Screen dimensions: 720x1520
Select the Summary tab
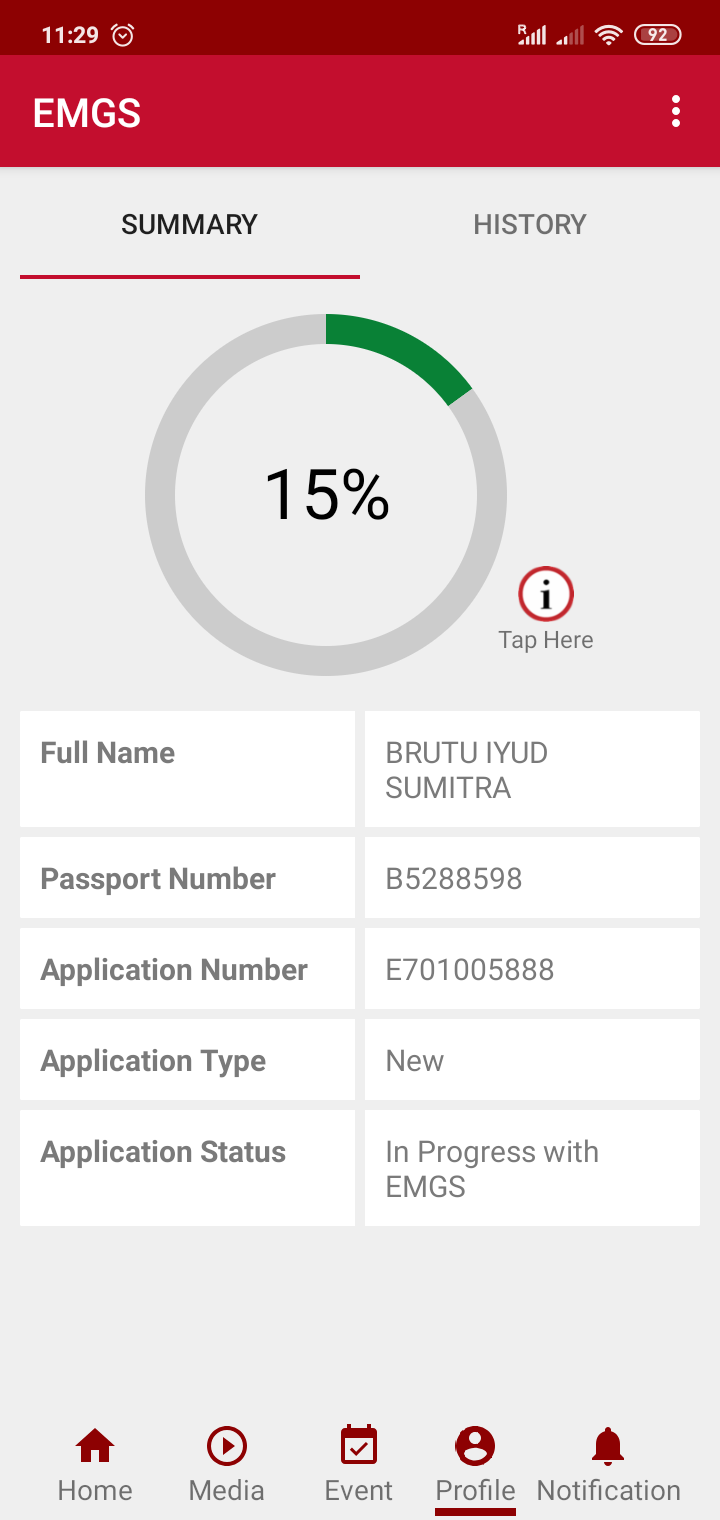pos(190,224)
